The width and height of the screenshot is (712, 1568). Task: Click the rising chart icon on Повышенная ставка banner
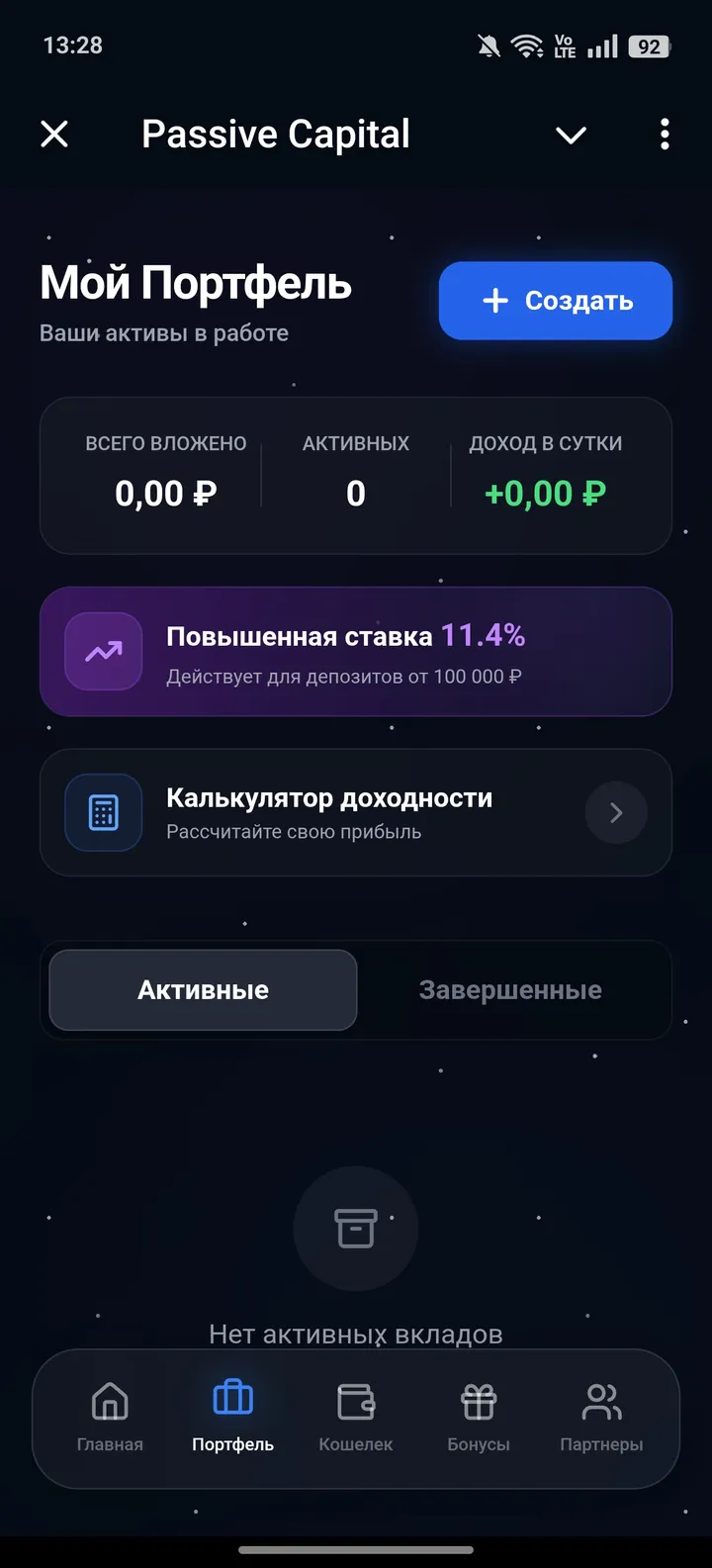(103, 651)
